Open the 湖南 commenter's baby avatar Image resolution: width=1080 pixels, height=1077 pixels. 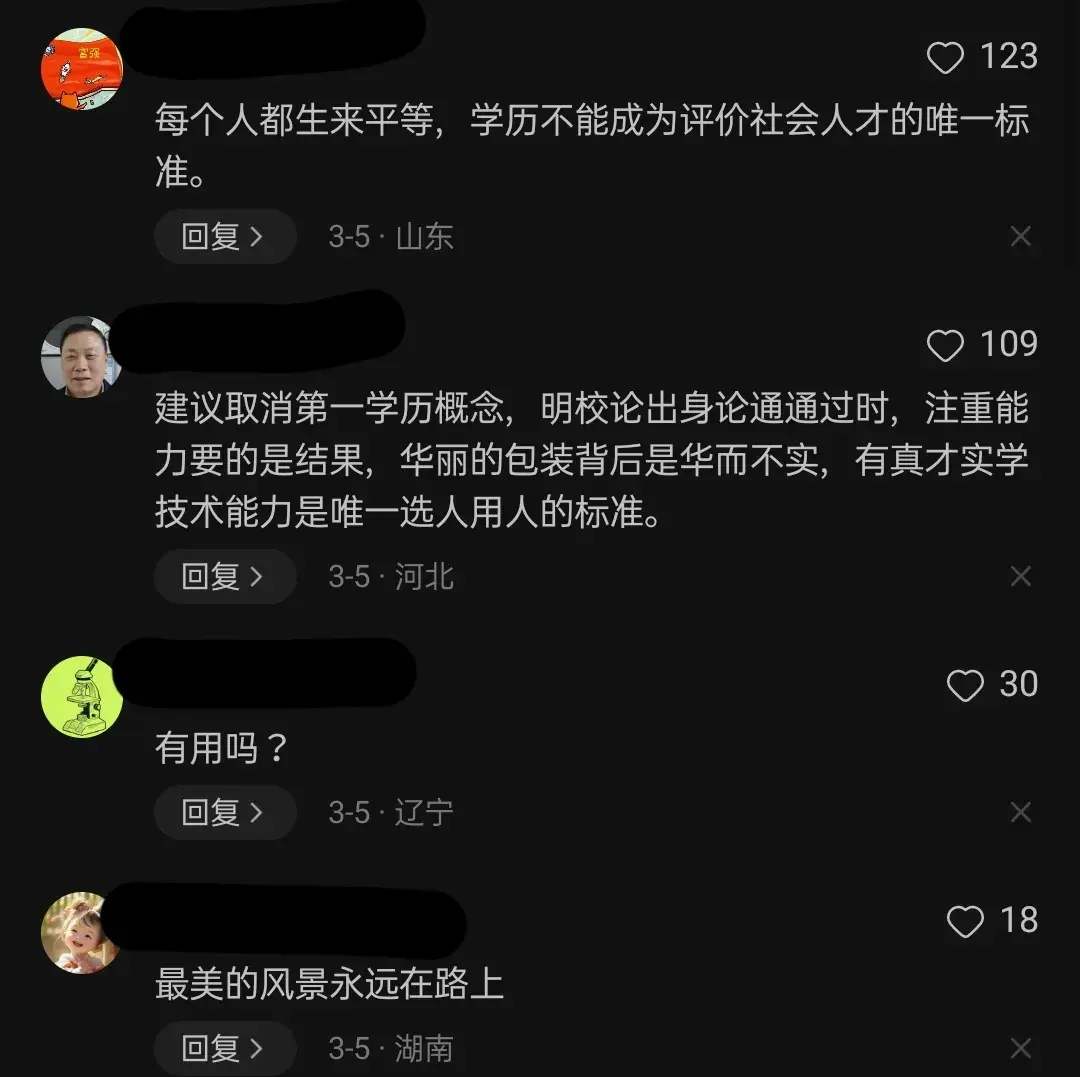click(x=81, y=932)
